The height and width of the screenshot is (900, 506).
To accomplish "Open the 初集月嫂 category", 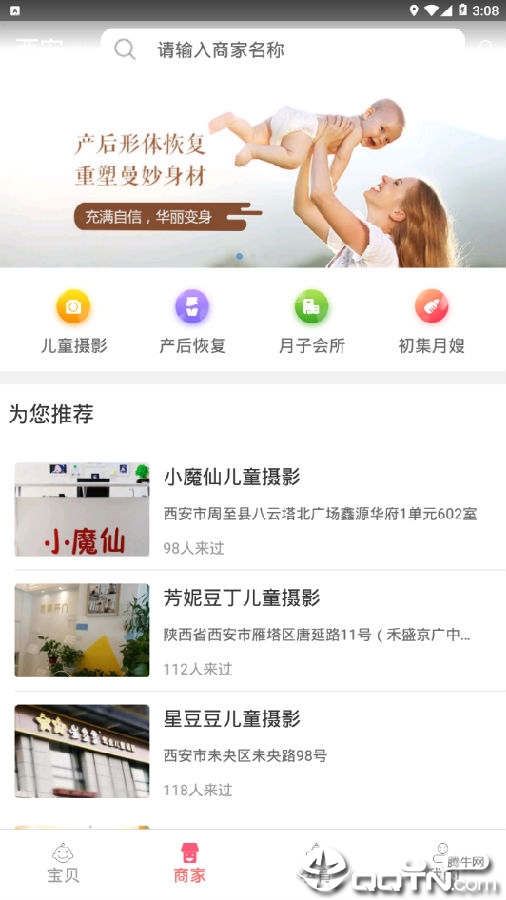I will pos(431,322).
